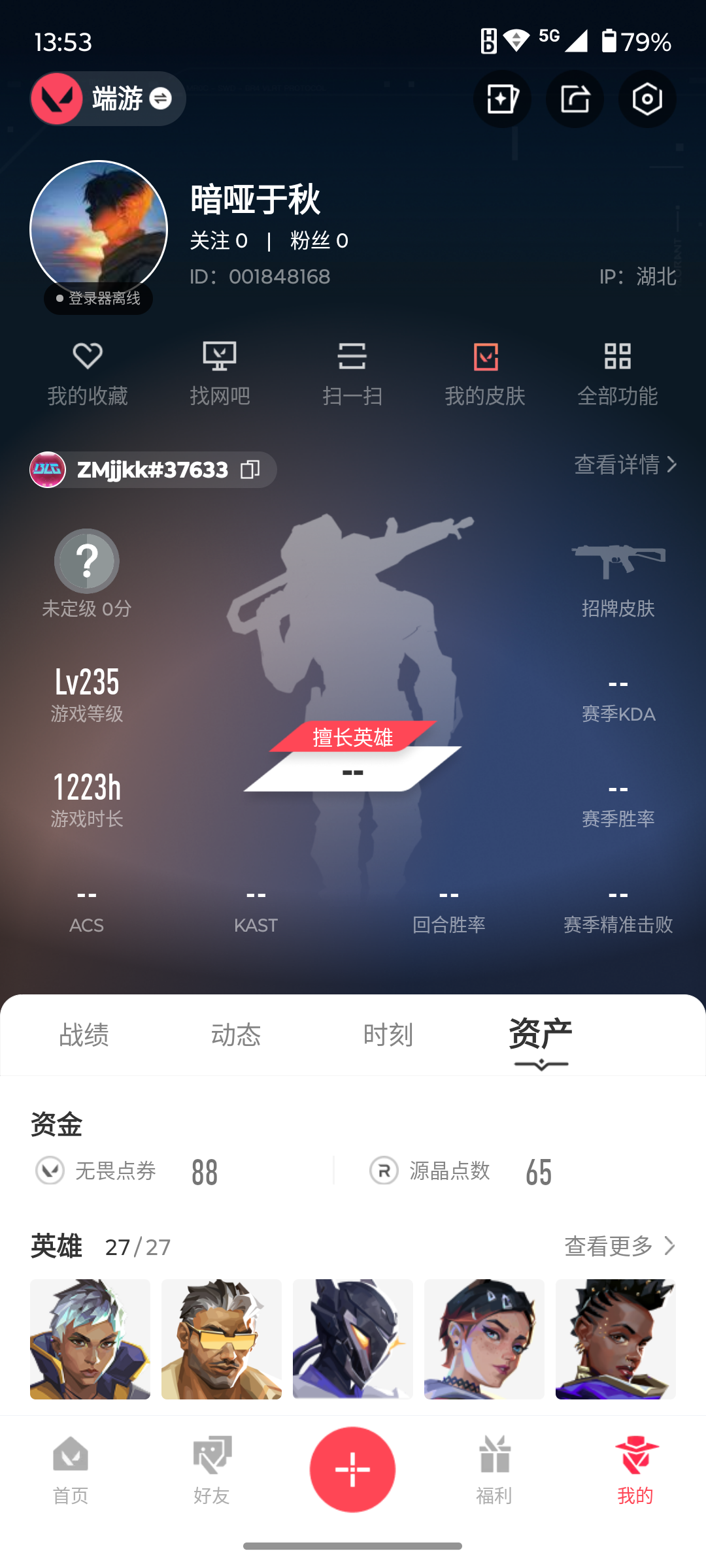Image resolution: width=706 pixels, height=1568 pixels.
Task: Open the 好友 friends tab
Action: 212,1470
